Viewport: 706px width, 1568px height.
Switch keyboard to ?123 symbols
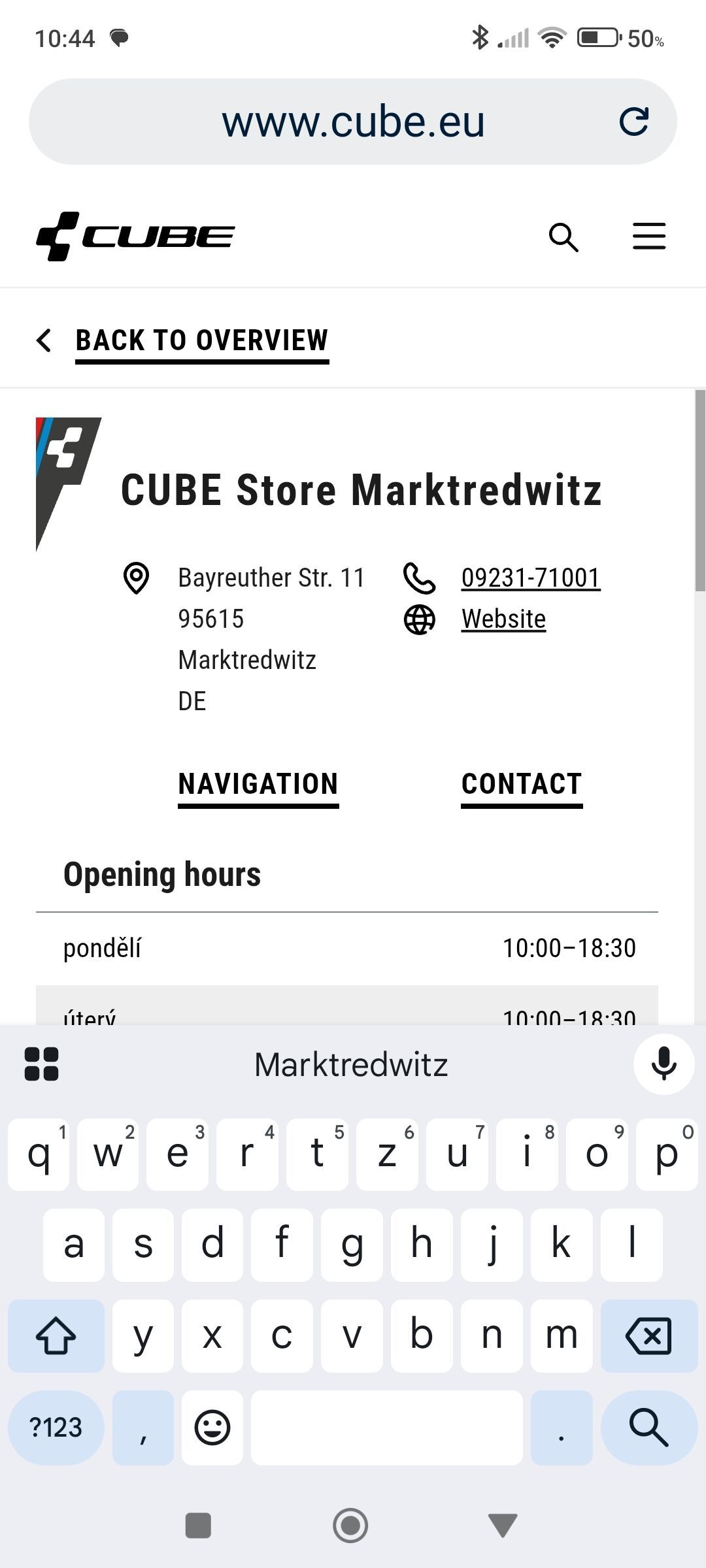pyautogui.click(x=56, y=1428)
